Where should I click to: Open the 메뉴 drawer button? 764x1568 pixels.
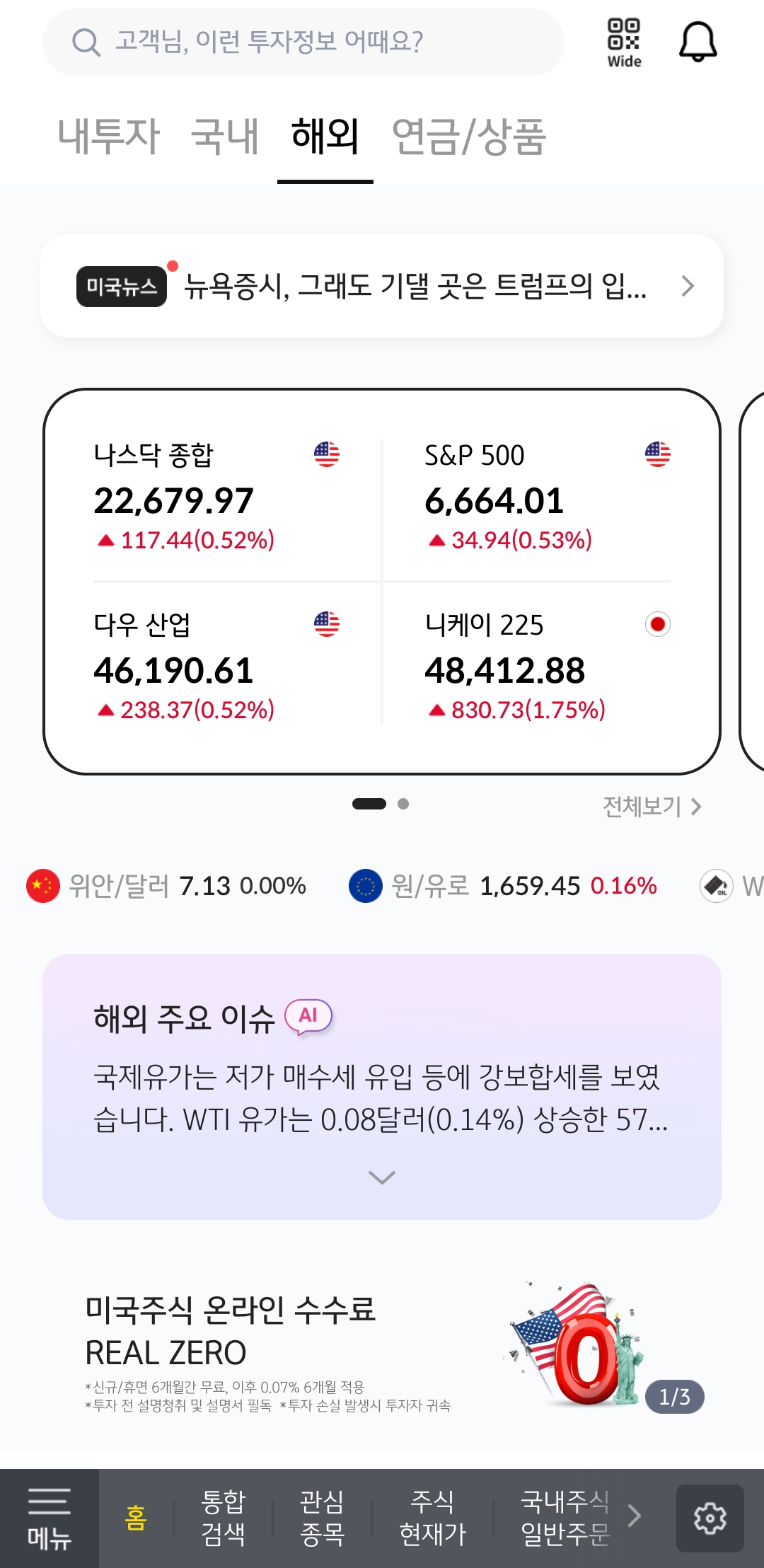49,1518
